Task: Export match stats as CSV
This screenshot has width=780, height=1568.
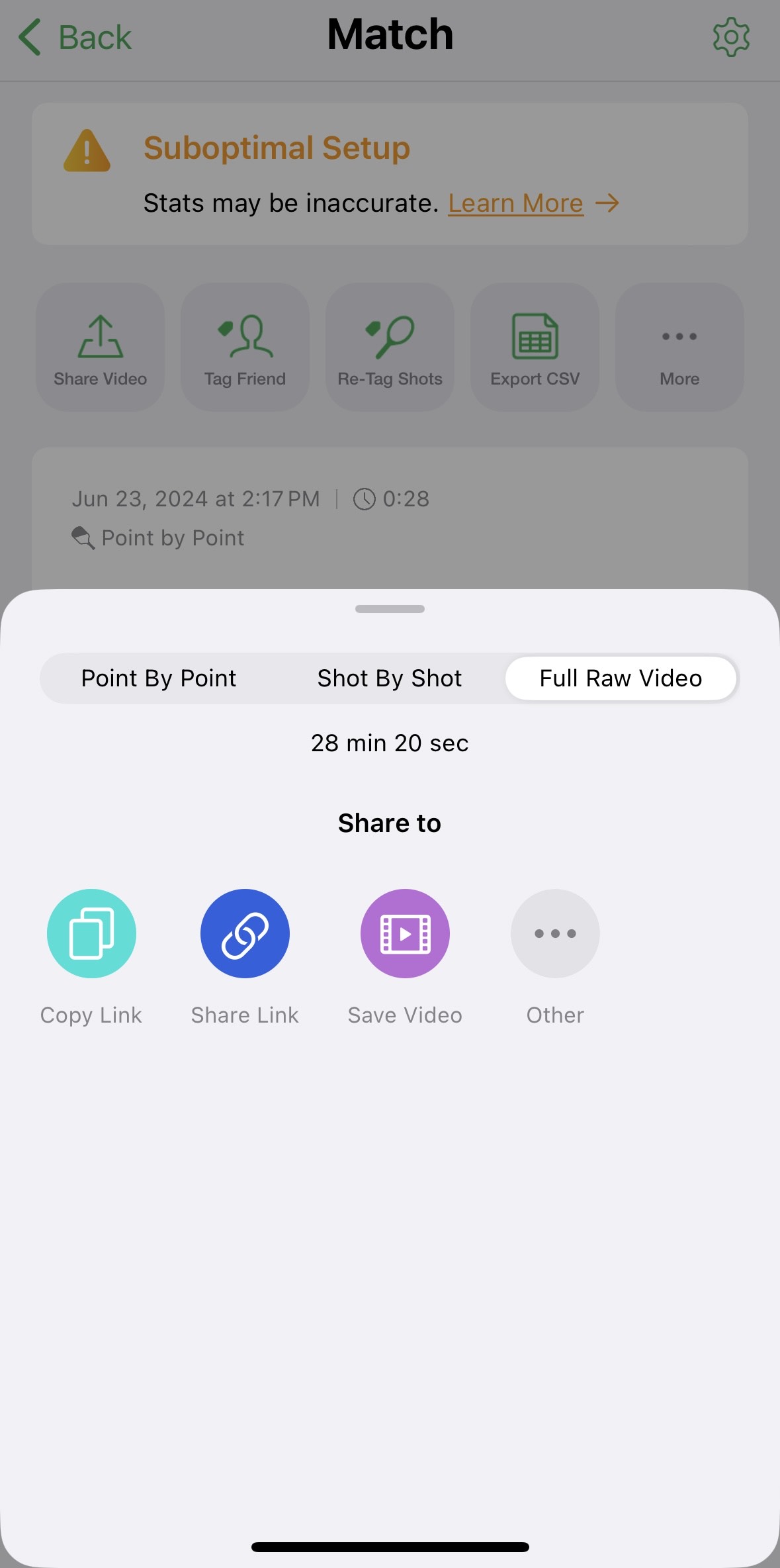Action: (535, 347)
